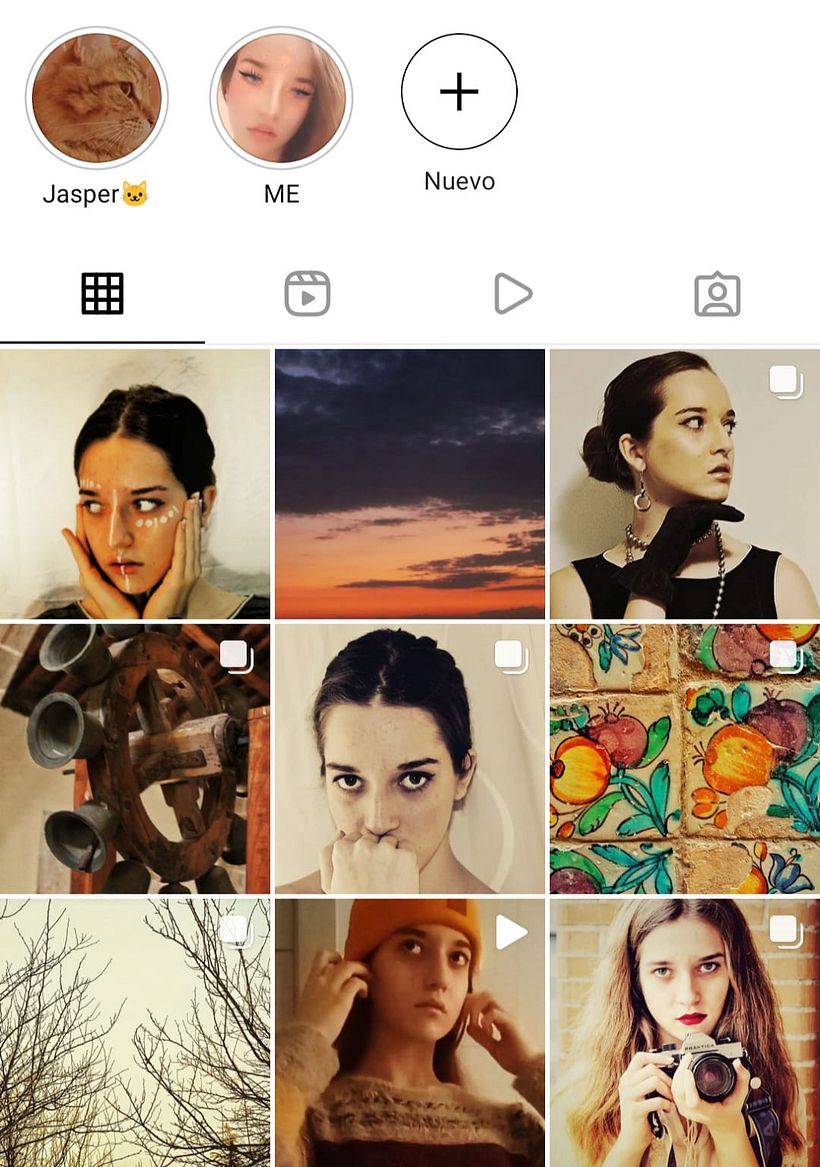Viewport: 820px width, 1167px height.
Task: Open the post with white face paint dots
Action: tap(135, 484)
